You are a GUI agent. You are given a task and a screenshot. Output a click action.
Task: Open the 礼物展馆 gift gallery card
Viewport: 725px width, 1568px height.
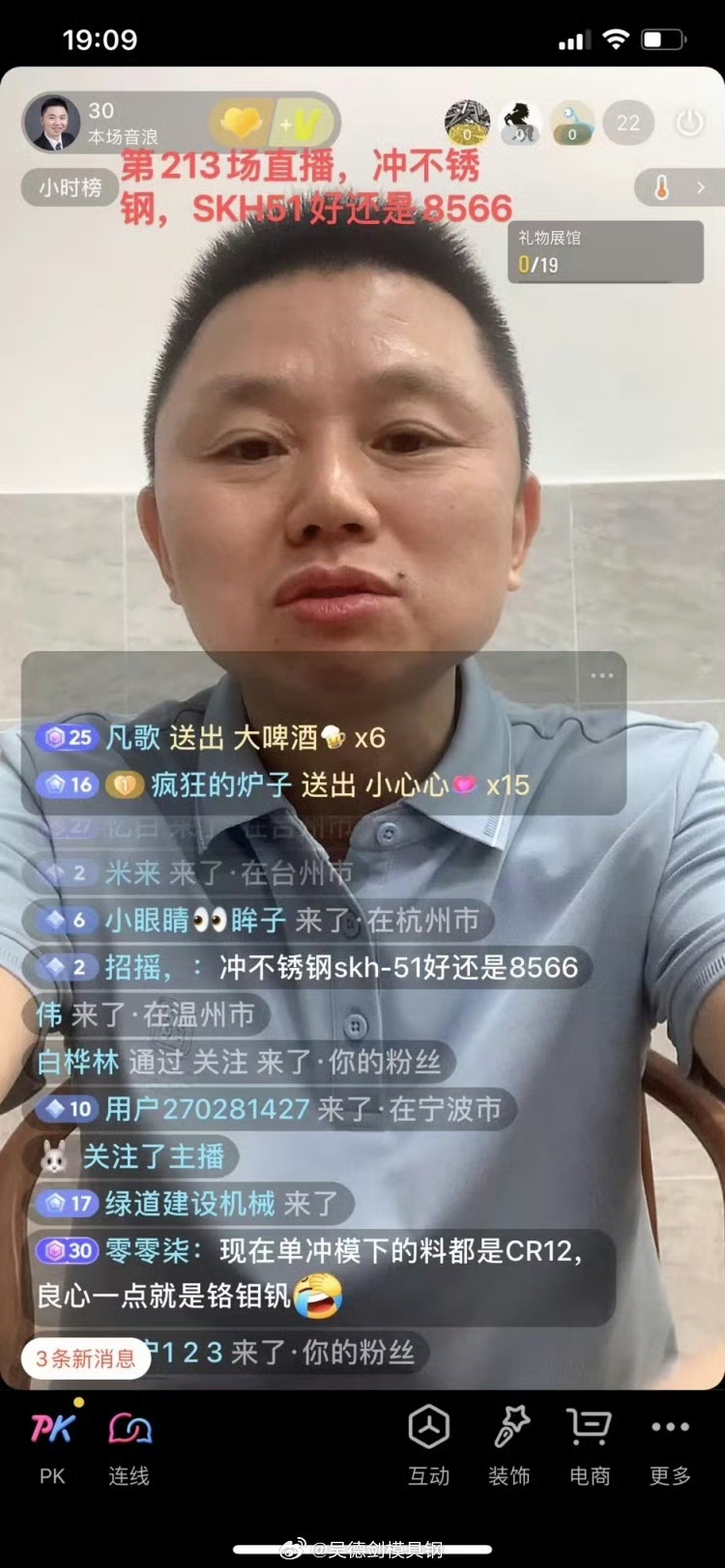[x=605, y=251]
